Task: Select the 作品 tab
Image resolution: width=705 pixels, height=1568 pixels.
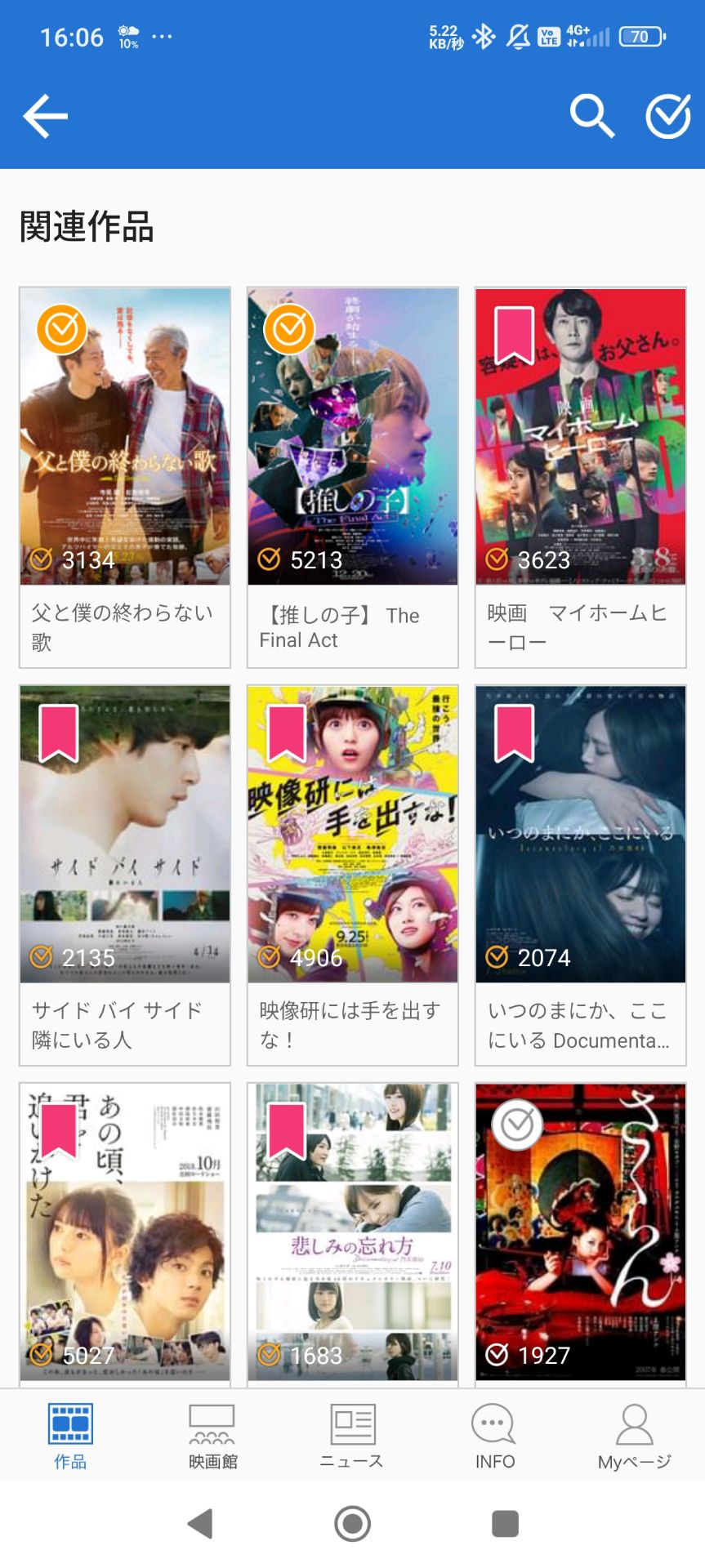Action: pyautogui.click(x=70, y=1437)
